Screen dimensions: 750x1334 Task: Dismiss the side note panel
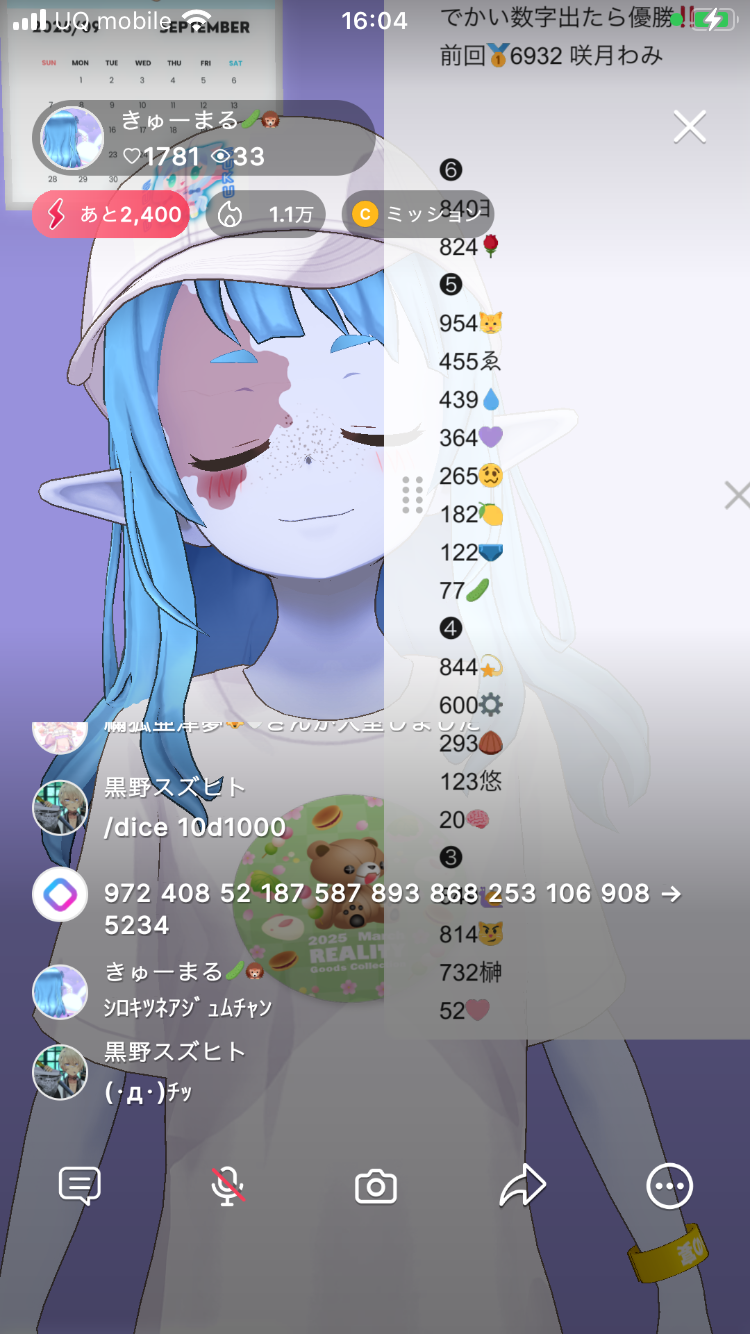(x=736, y=495)
